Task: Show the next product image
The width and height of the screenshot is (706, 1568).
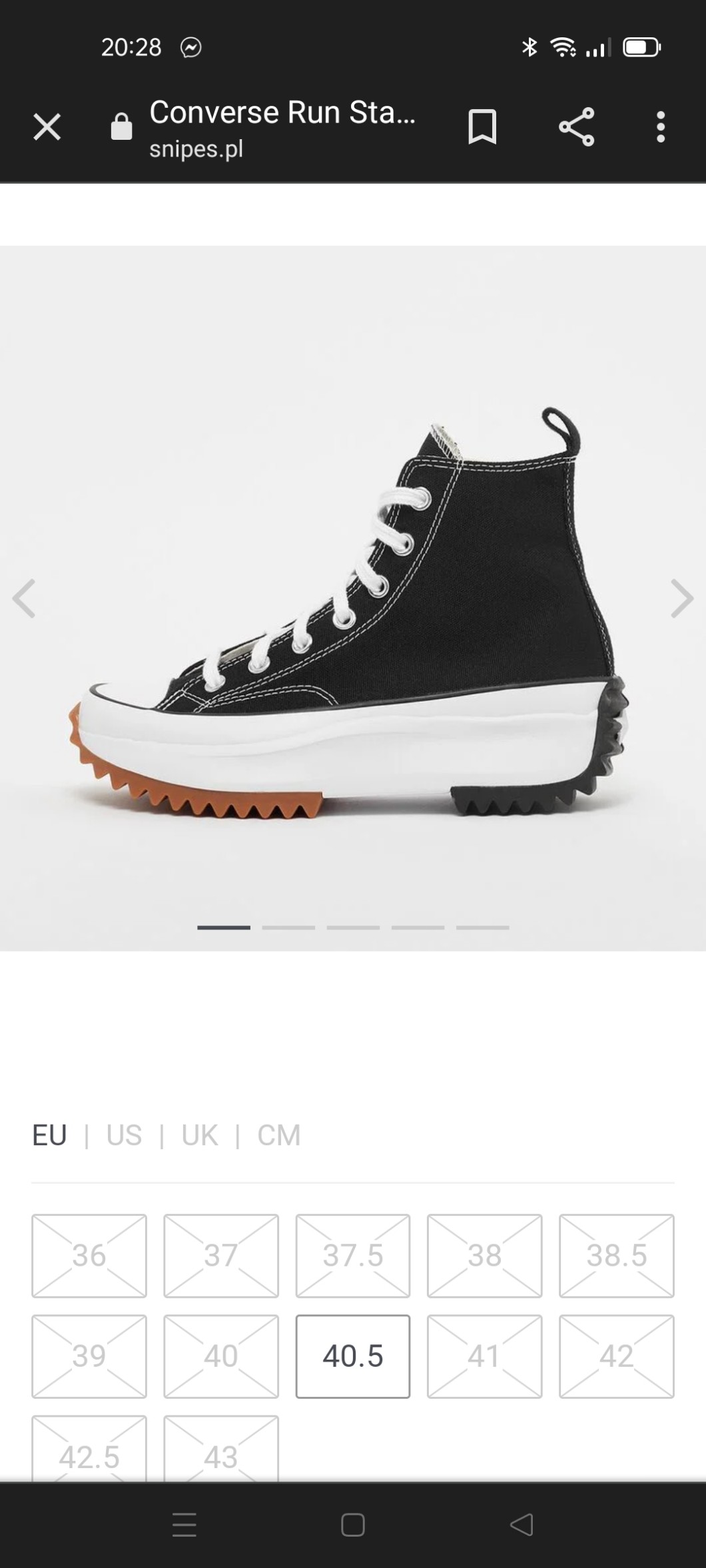Action: [x=681, y=599]
